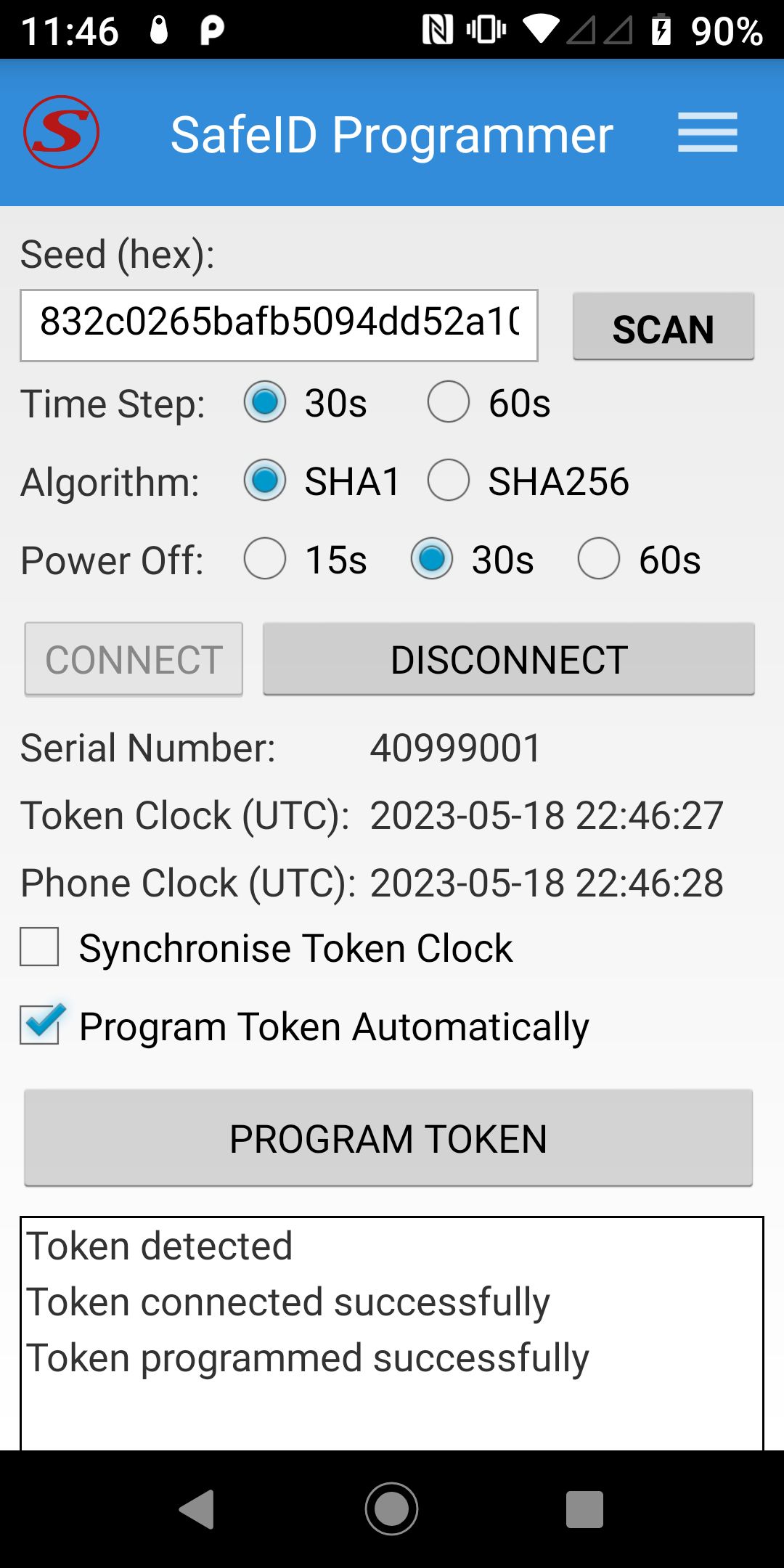Tap the SCAN button
Image resolution: width=784 pixels, height=1568 pixels.
663,327
